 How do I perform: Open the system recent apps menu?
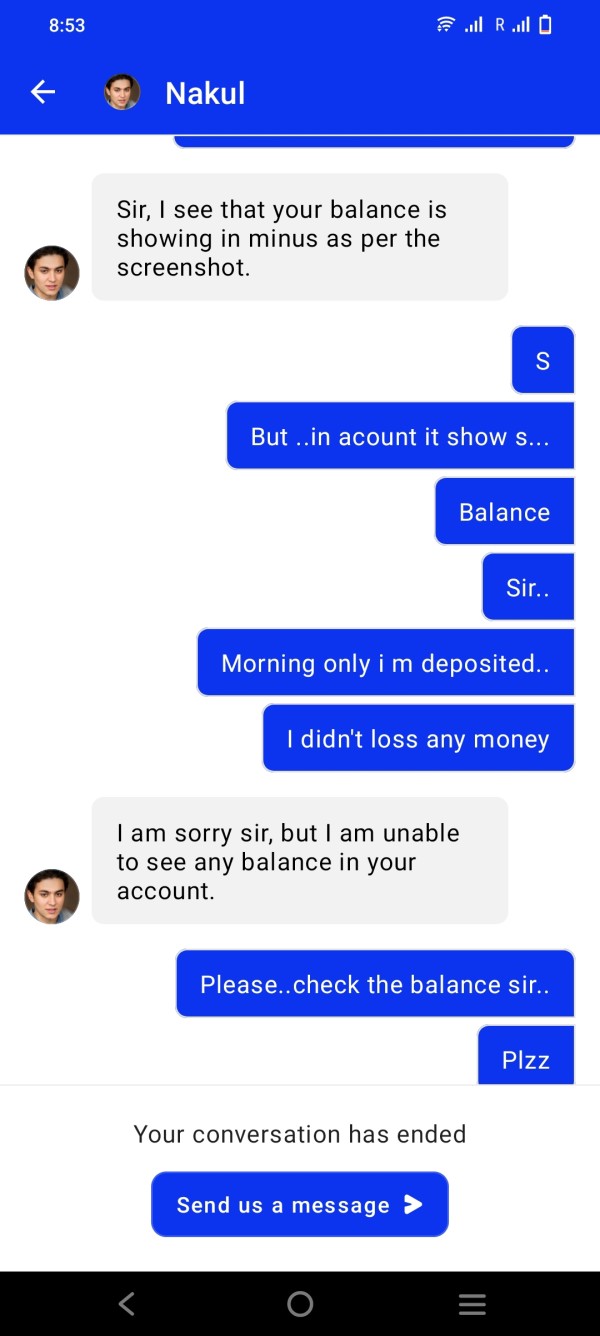[472, 1304]
